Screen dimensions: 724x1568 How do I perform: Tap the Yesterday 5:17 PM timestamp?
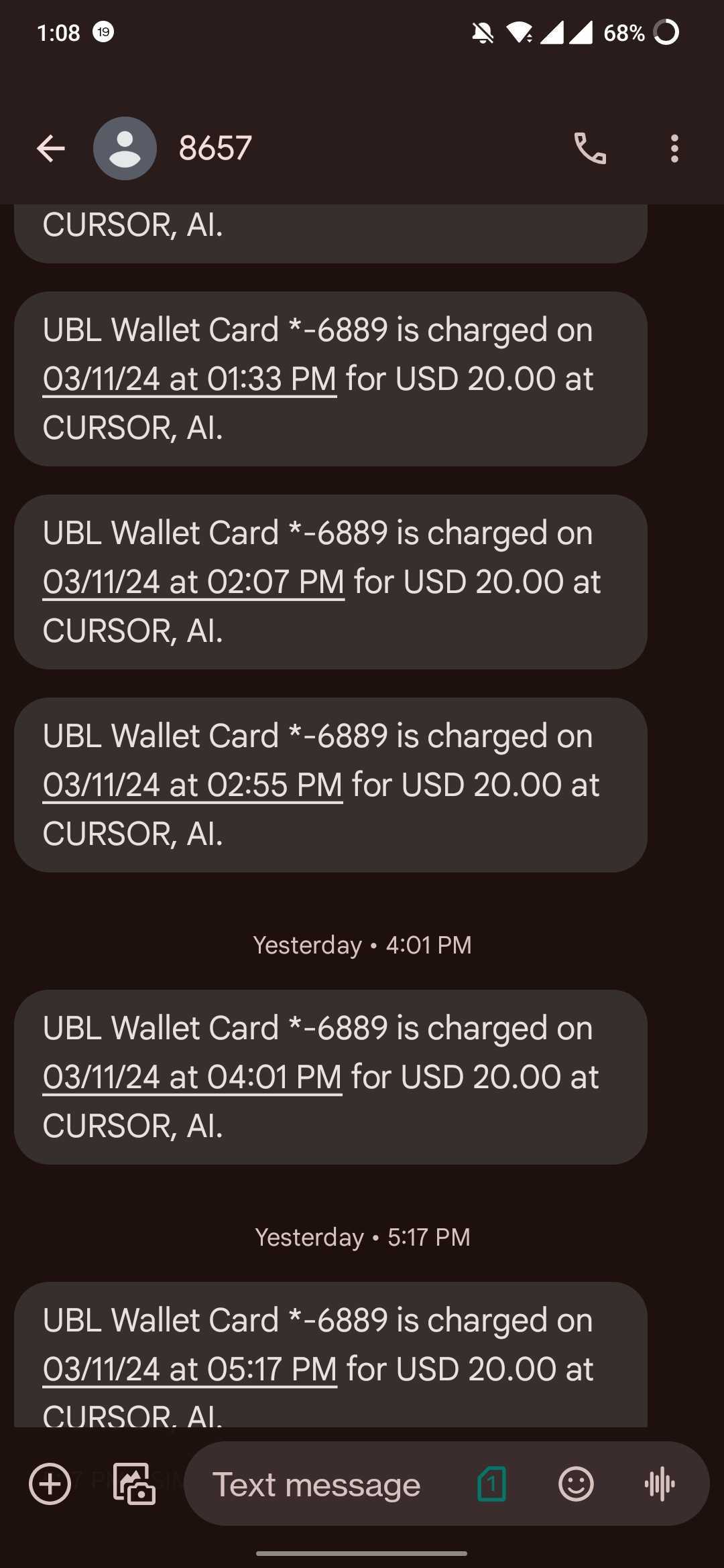tap(362, 1237)
